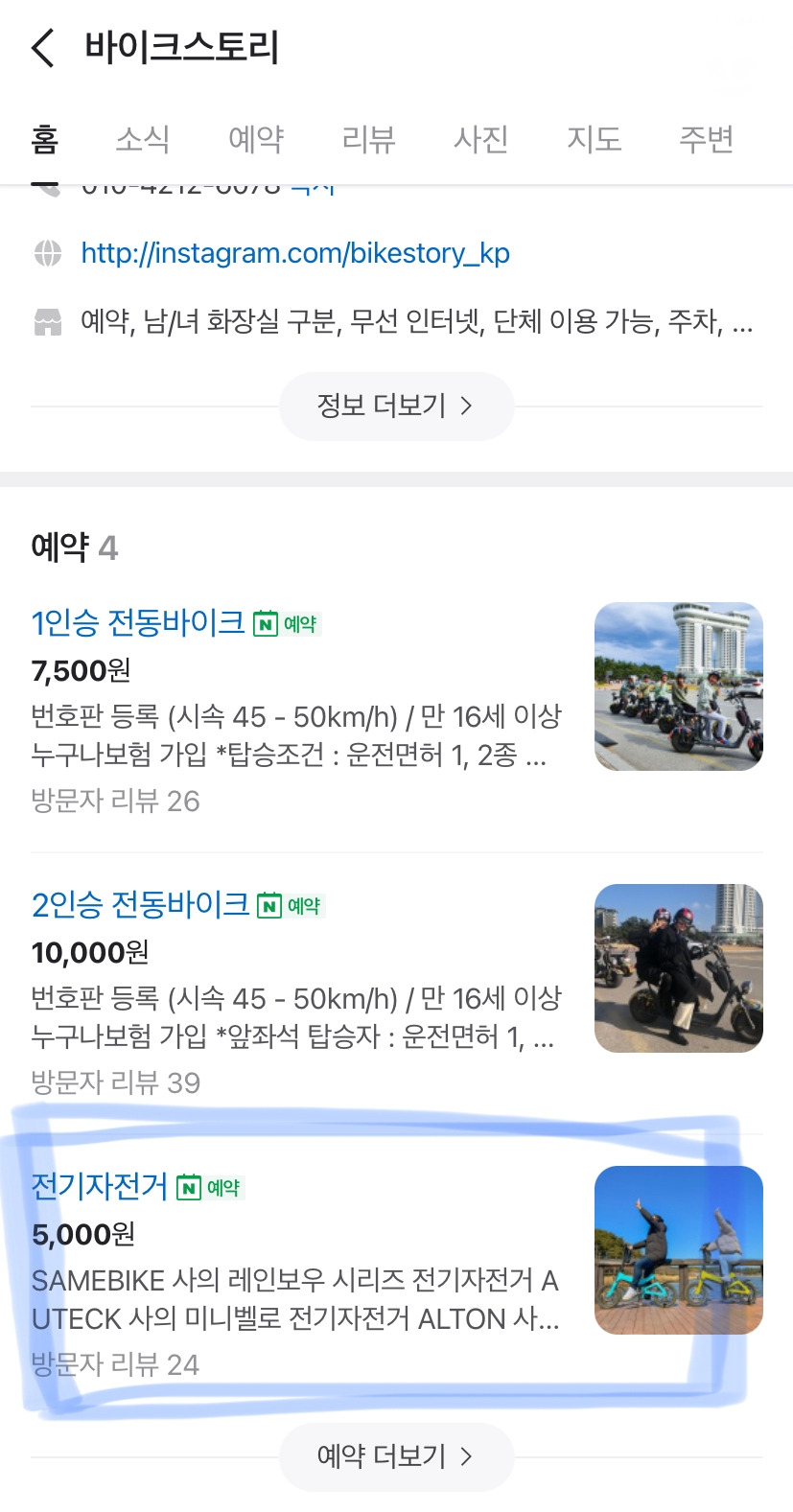Viewport: 793px width, 1512px height.
Task: Open the bikestory_kp Instagram link
Action: 295,253
